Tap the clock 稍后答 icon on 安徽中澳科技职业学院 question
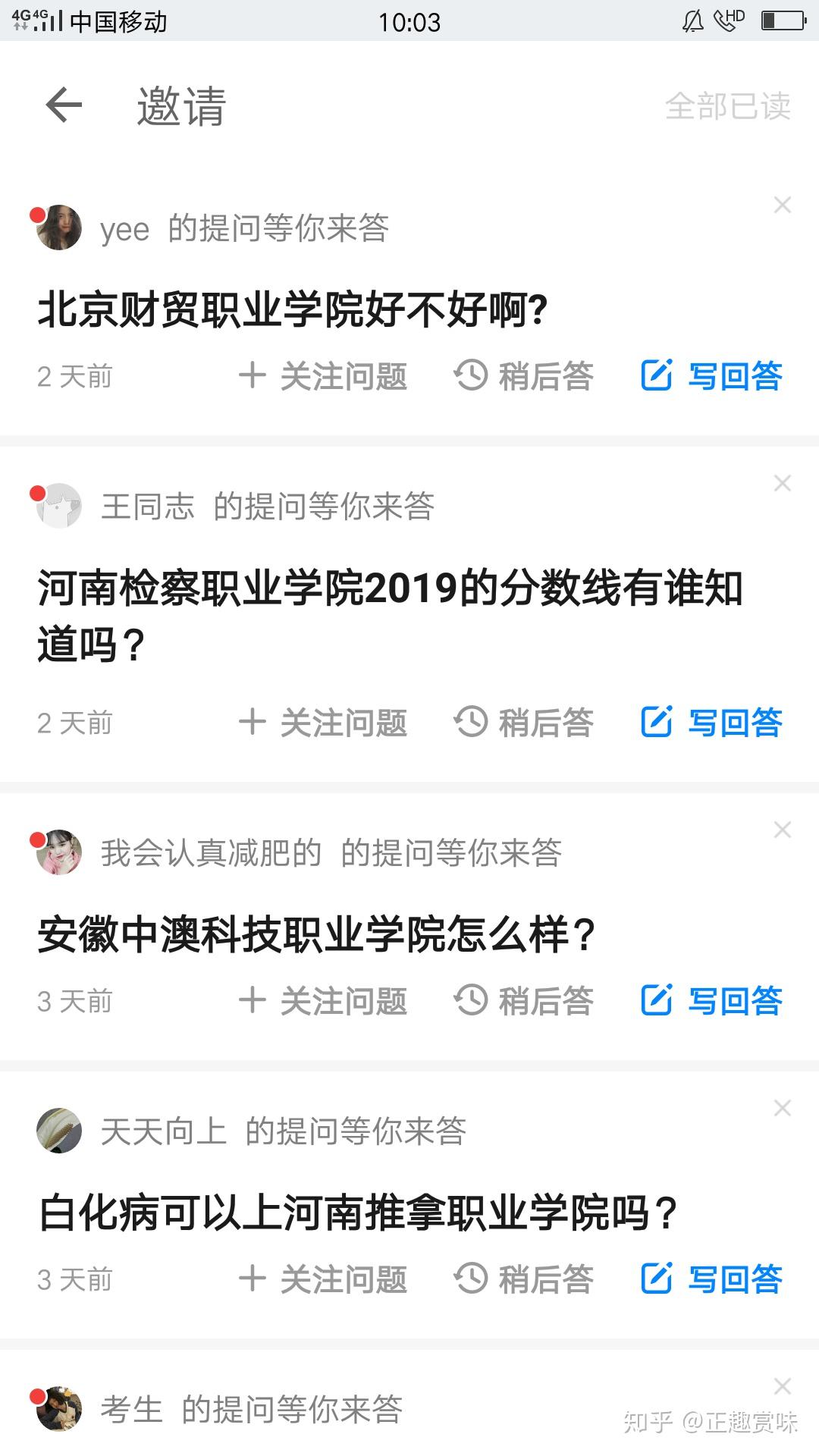 coord(472,1000)
